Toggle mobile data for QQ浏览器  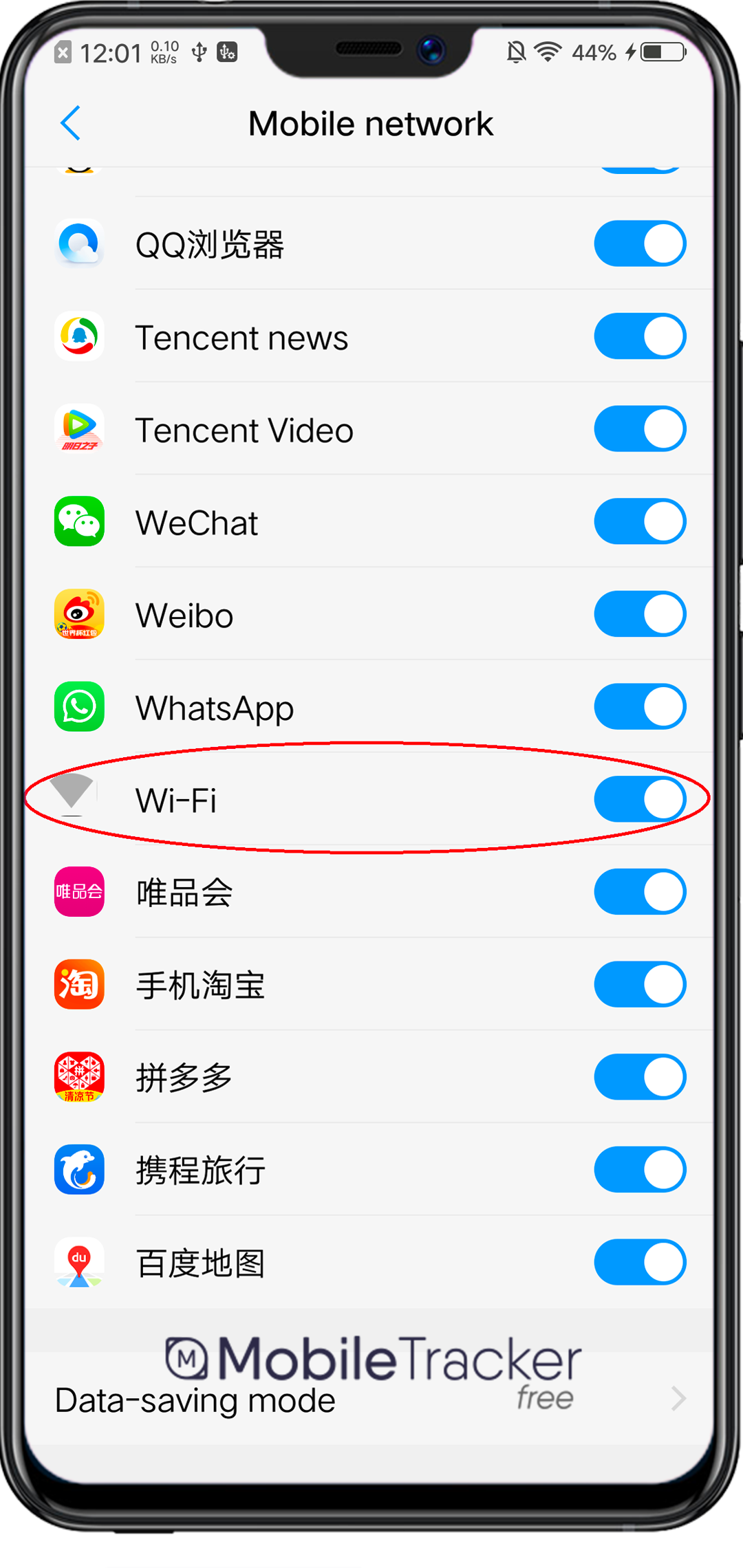pyautogui.click(x=640, y=243)
